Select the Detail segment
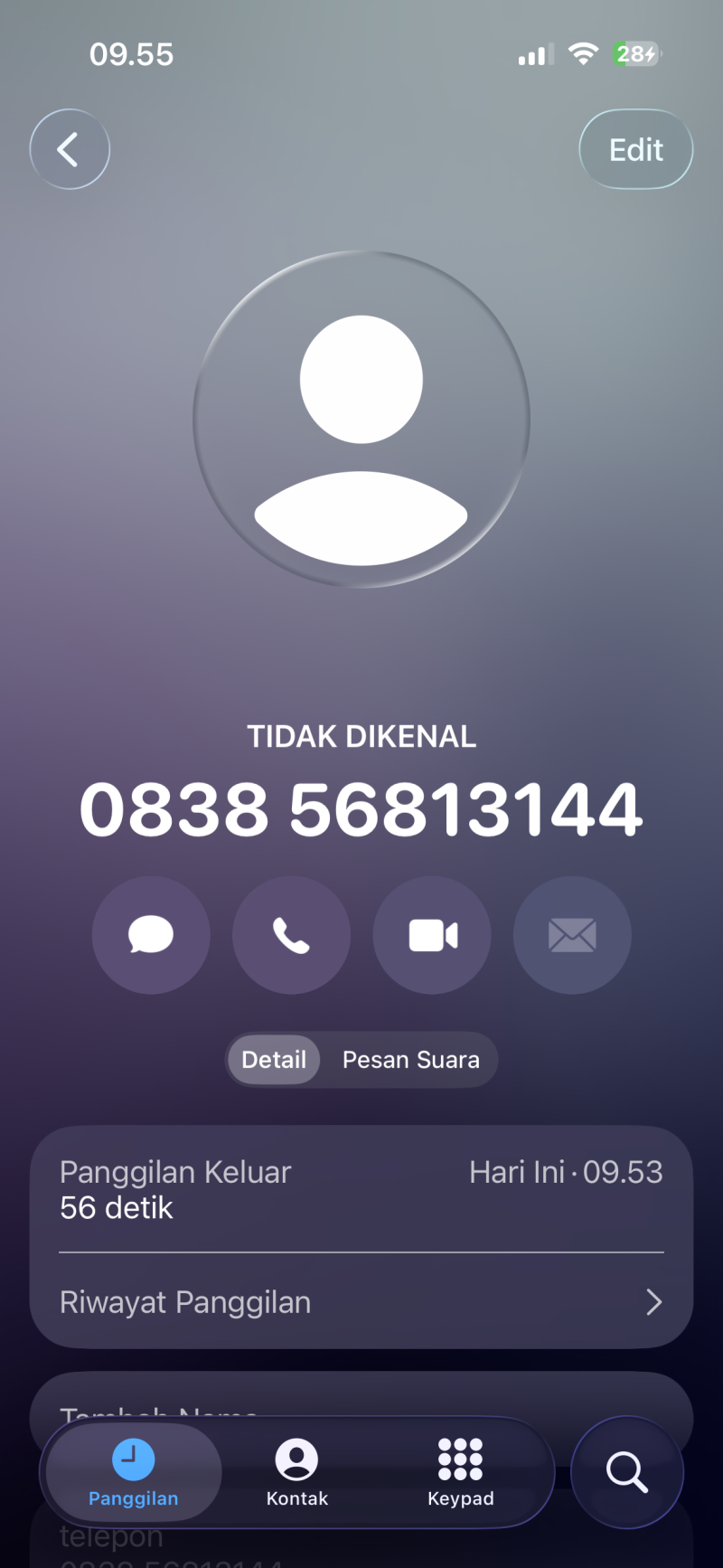Screen dimensions: 723x1568 pos(274,1060)
